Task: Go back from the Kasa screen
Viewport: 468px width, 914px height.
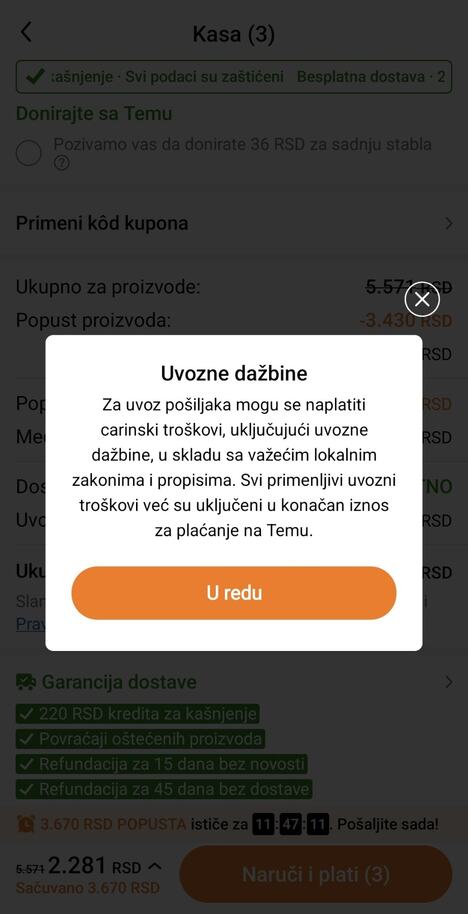Action: click(26, 32)
